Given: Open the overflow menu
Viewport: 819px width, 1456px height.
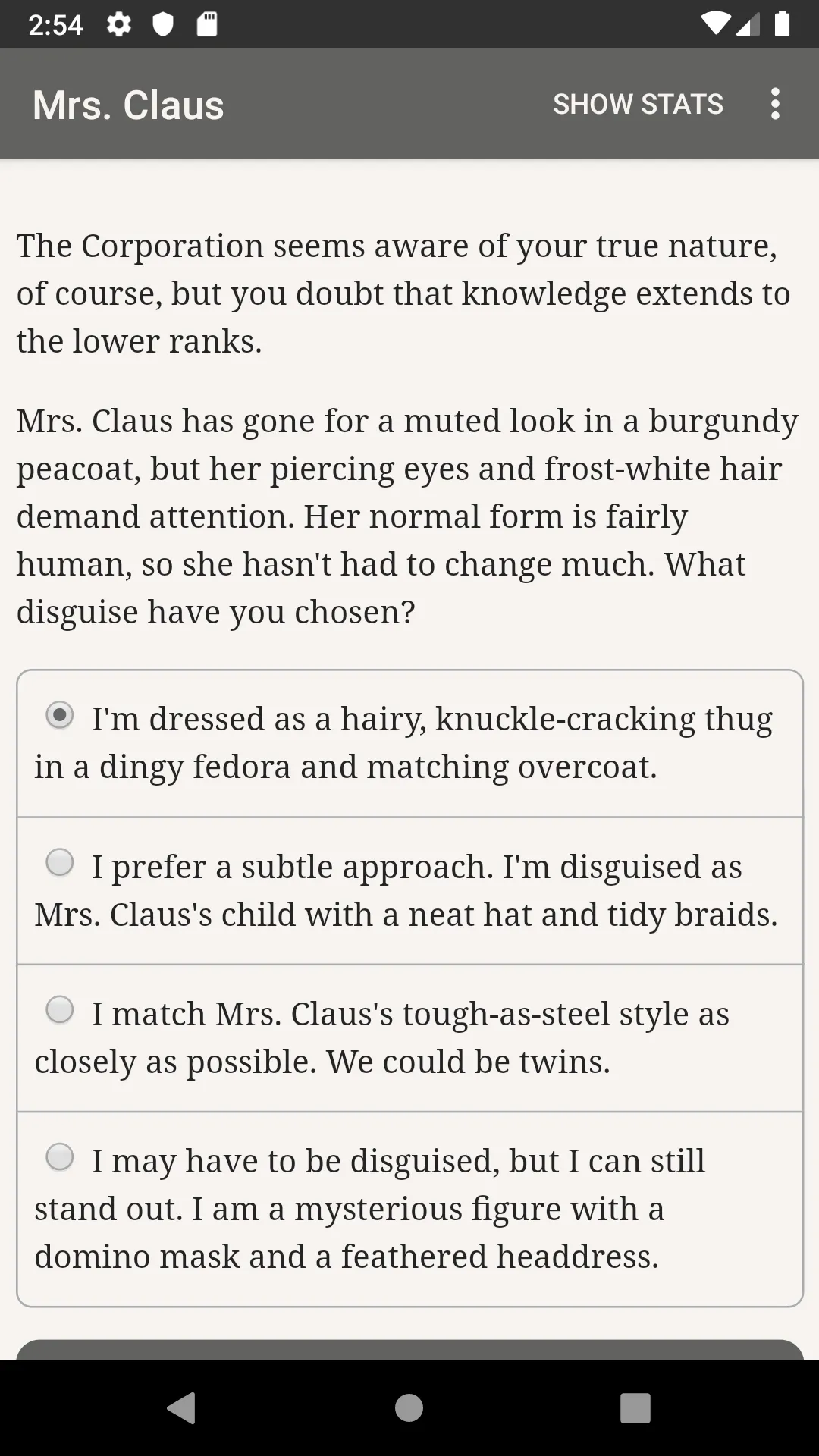Looking at the screenshot, I should [774, 104].
